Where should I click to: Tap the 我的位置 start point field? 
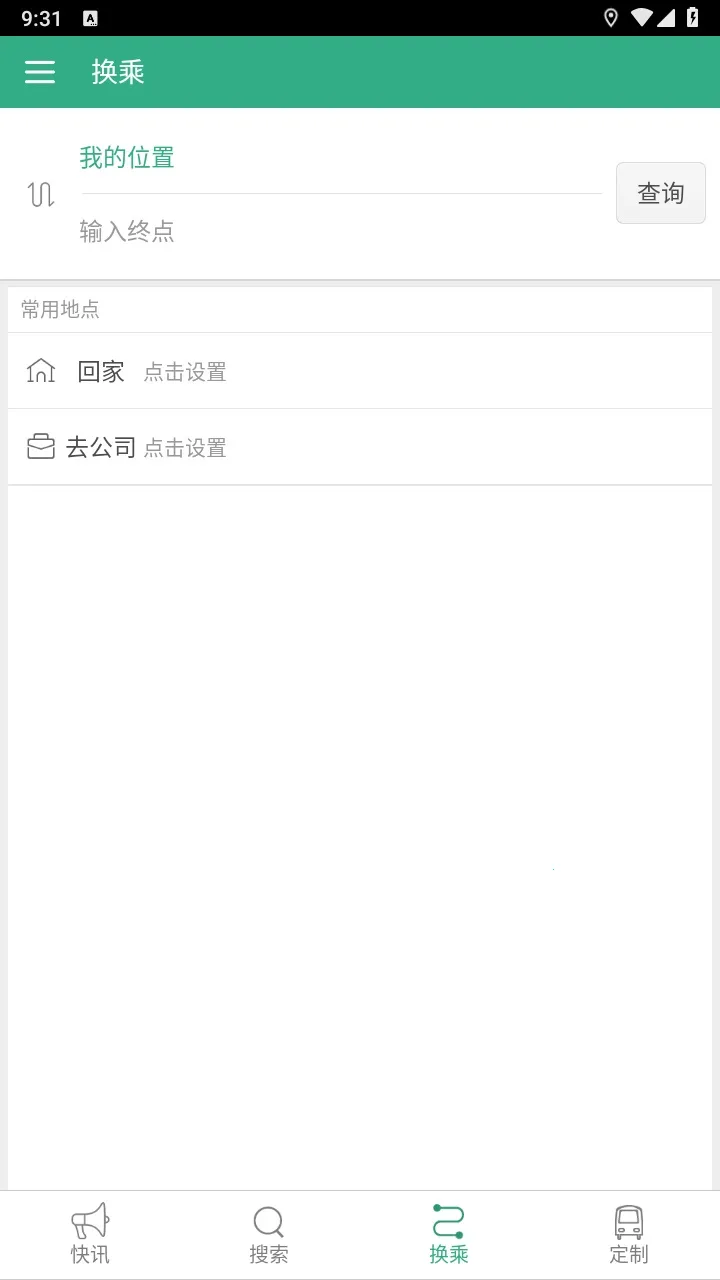pyautogui.click(x=340, y=158)
